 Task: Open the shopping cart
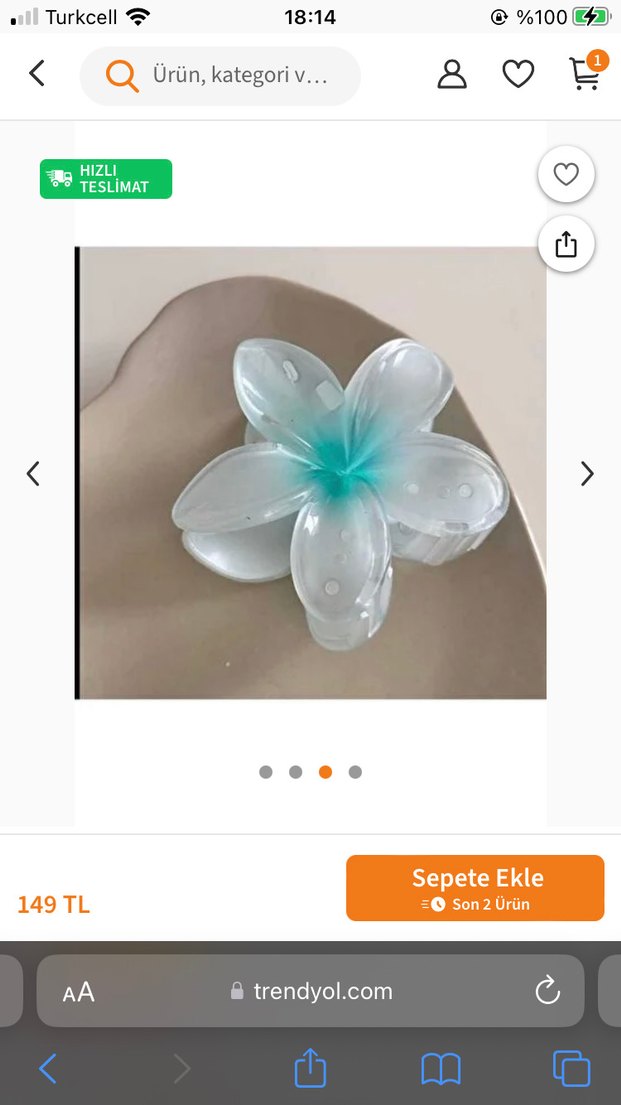point(585,73)
